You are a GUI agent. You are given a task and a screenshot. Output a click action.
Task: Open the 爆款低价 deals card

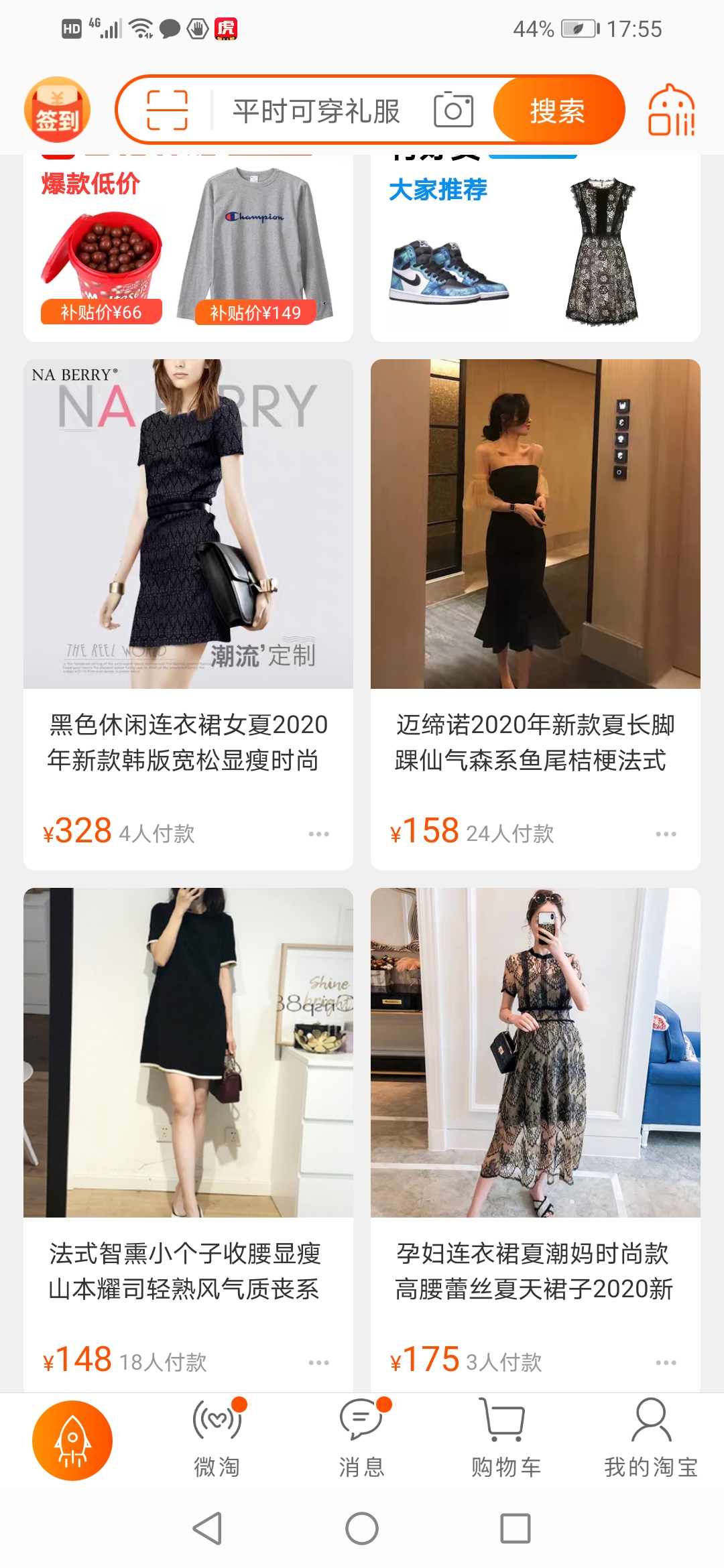click(188, 248)
